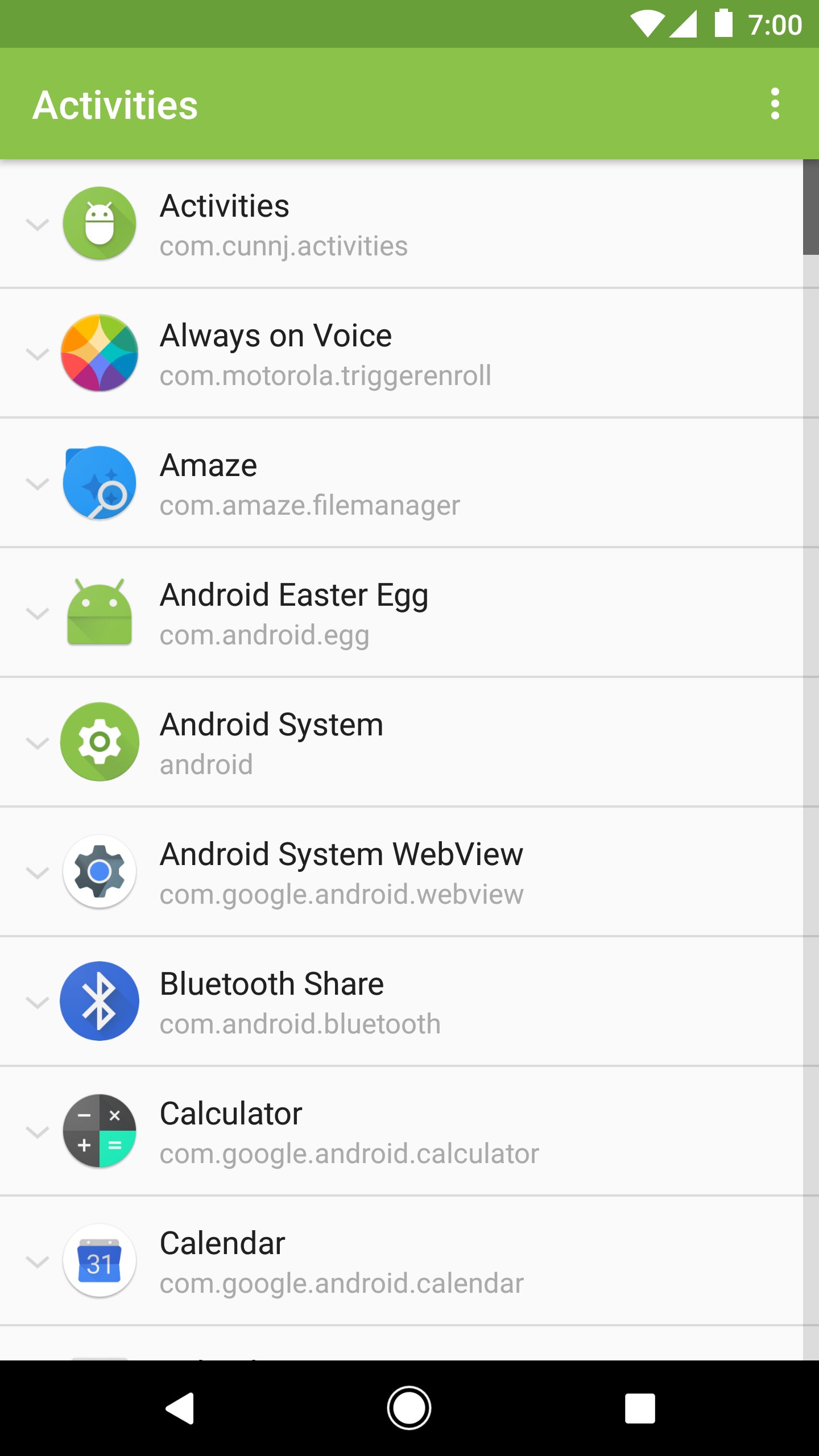
Task: Click the Android System gear icon
Action: [x=100, y=742]
